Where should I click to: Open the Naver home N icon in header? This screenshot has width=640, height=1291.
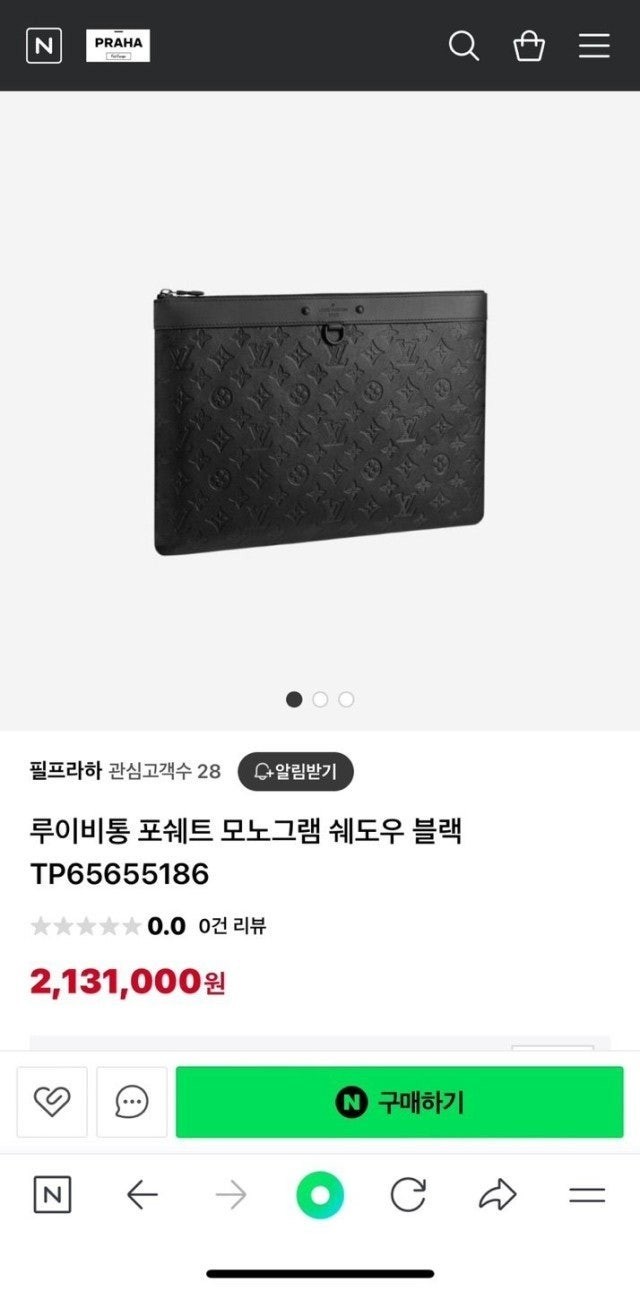[44, 46]
